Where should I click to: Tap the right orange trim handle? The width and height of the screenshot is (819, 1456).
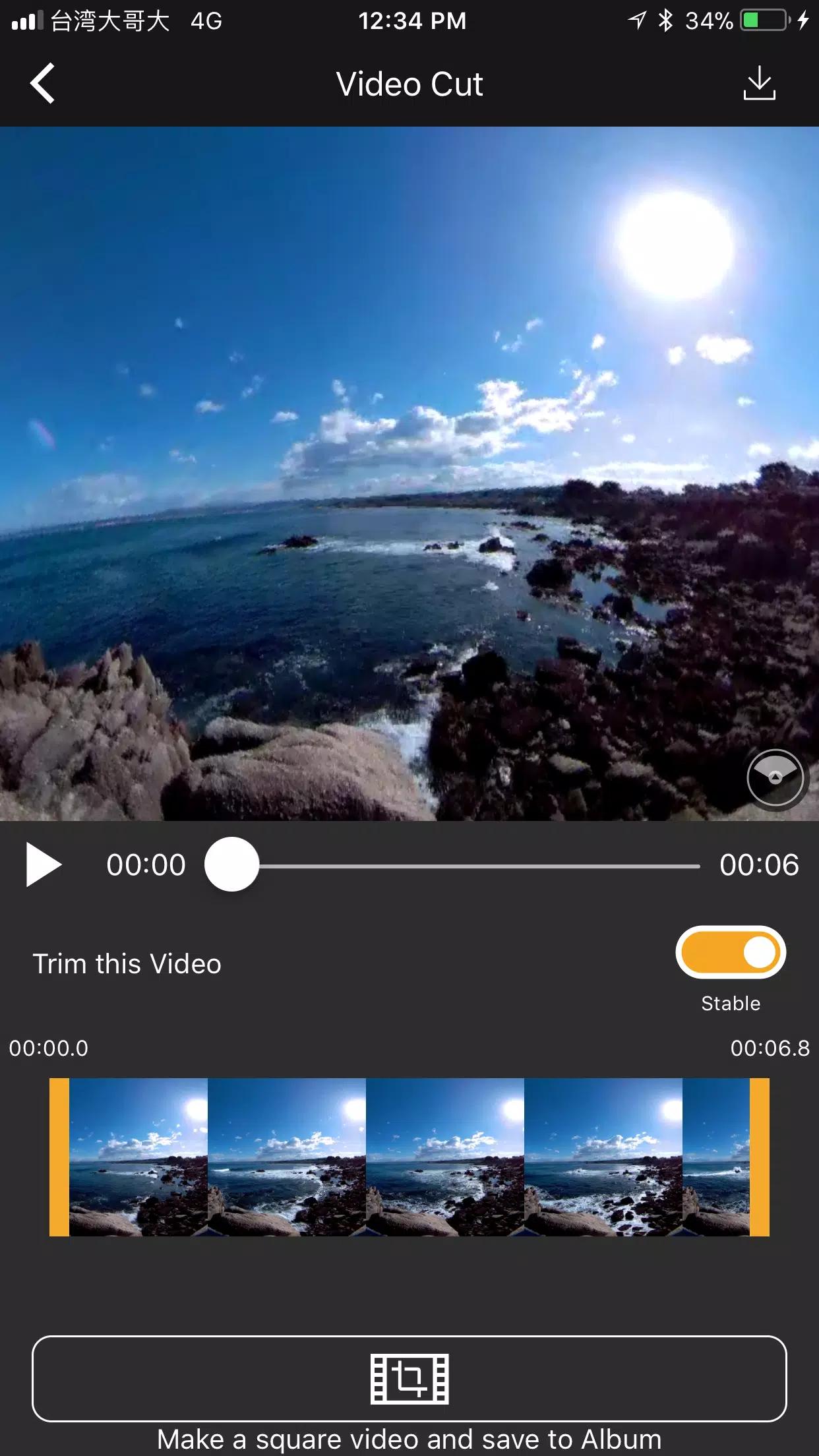coord(760,1157)
